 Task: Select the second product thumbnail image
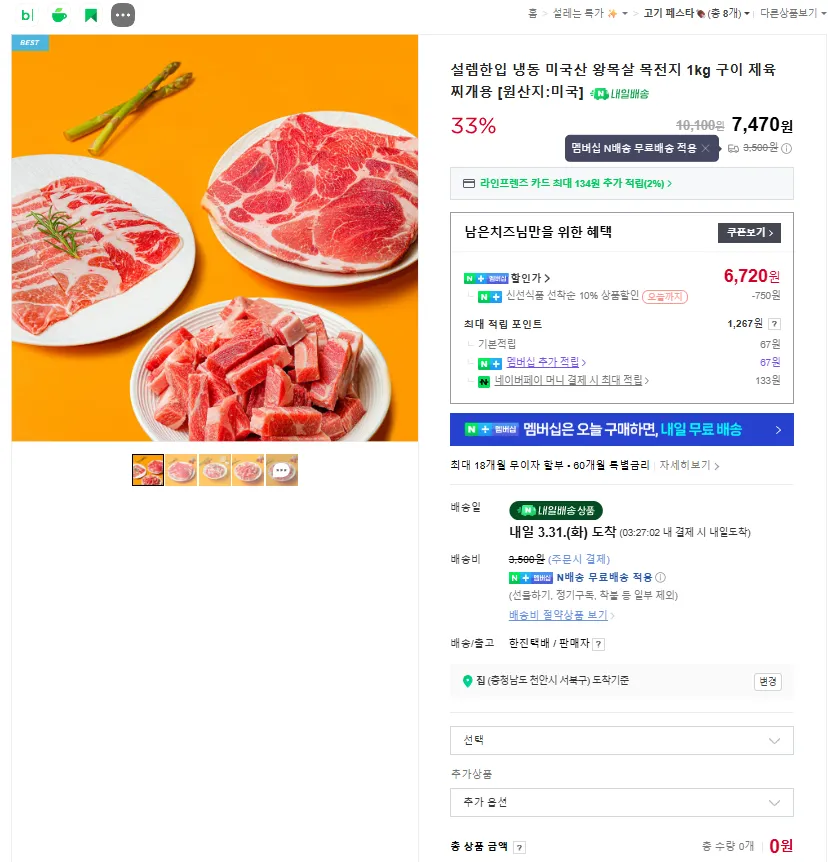click(181, 470)
